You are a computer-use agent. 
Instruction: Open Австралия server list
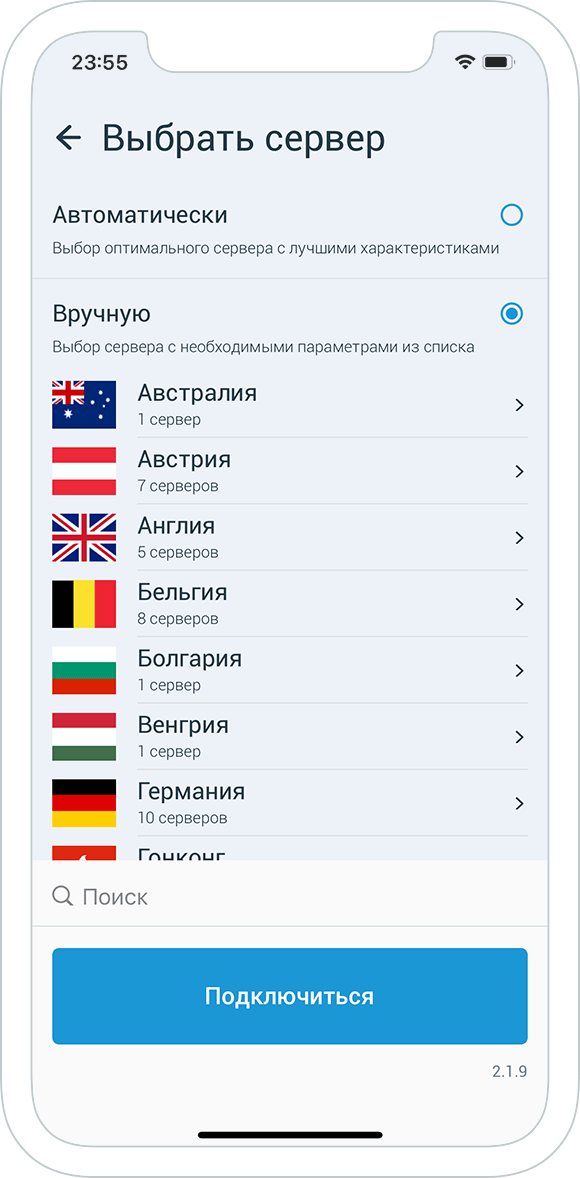tap(289, 405)
